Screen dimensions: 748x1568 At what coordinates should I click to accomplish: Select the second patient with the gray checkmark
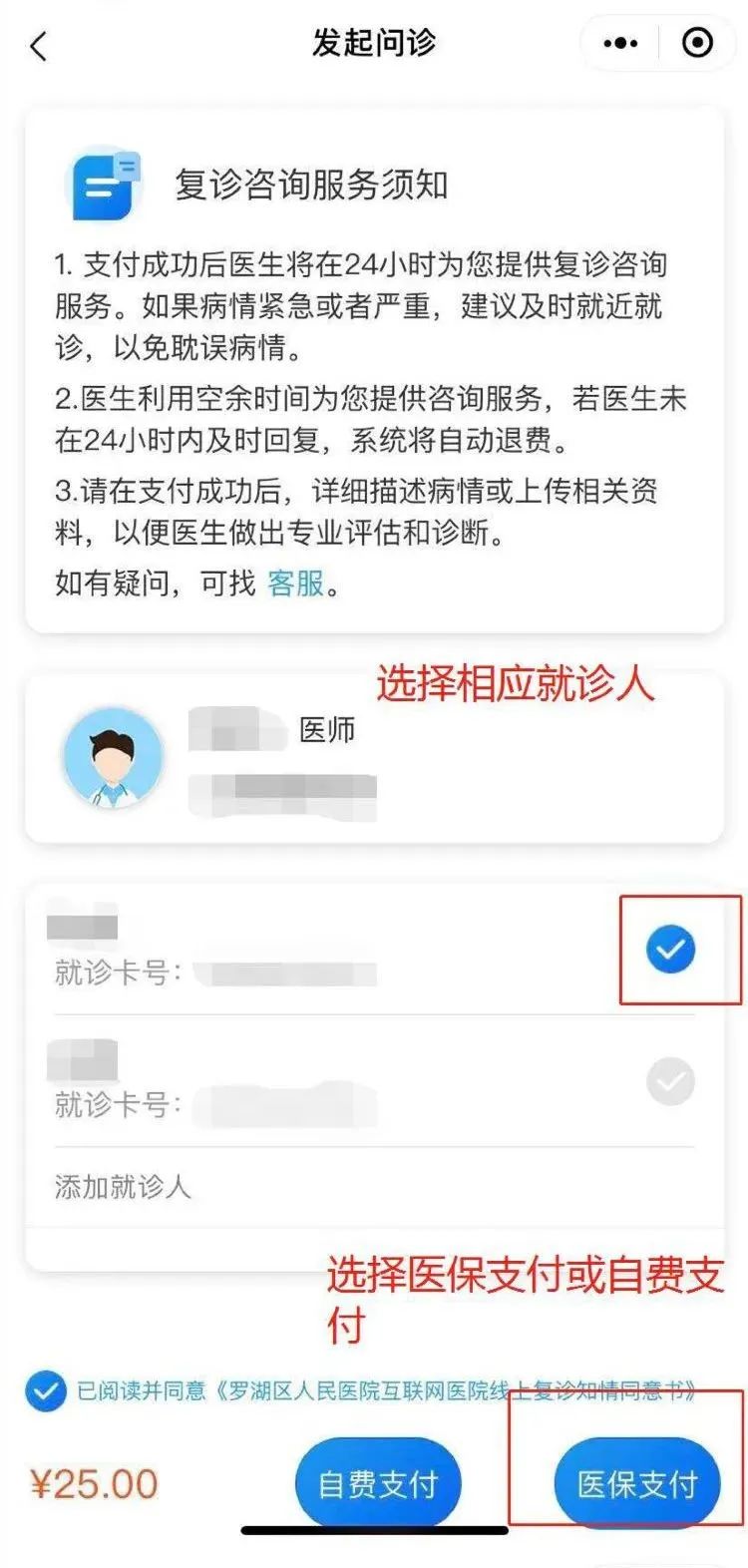pos(670,1081)
